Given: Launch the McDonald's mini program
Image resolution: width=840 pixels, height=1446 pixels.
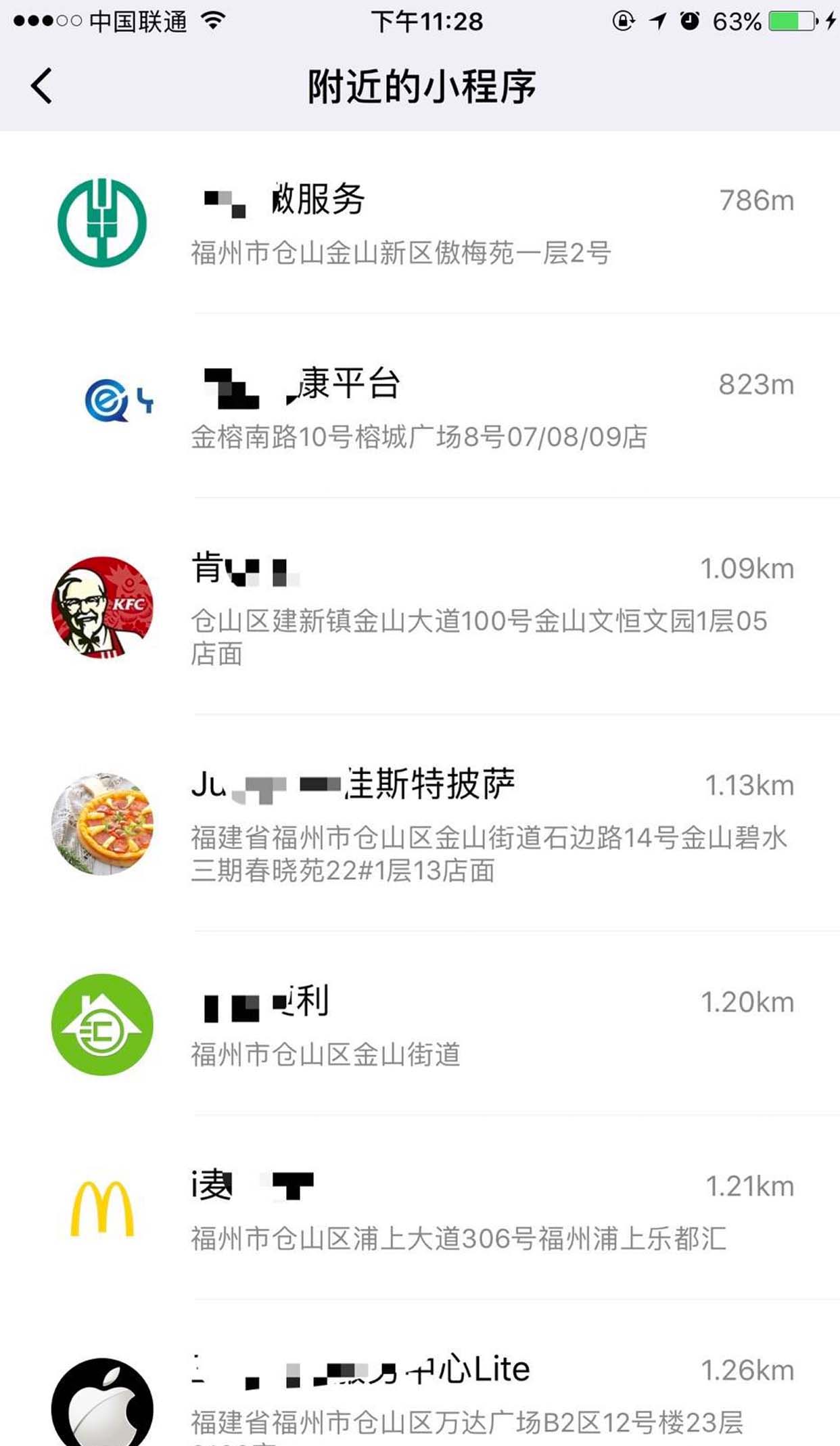Looking at the screenshot, I should click(x=419, y=1209).
